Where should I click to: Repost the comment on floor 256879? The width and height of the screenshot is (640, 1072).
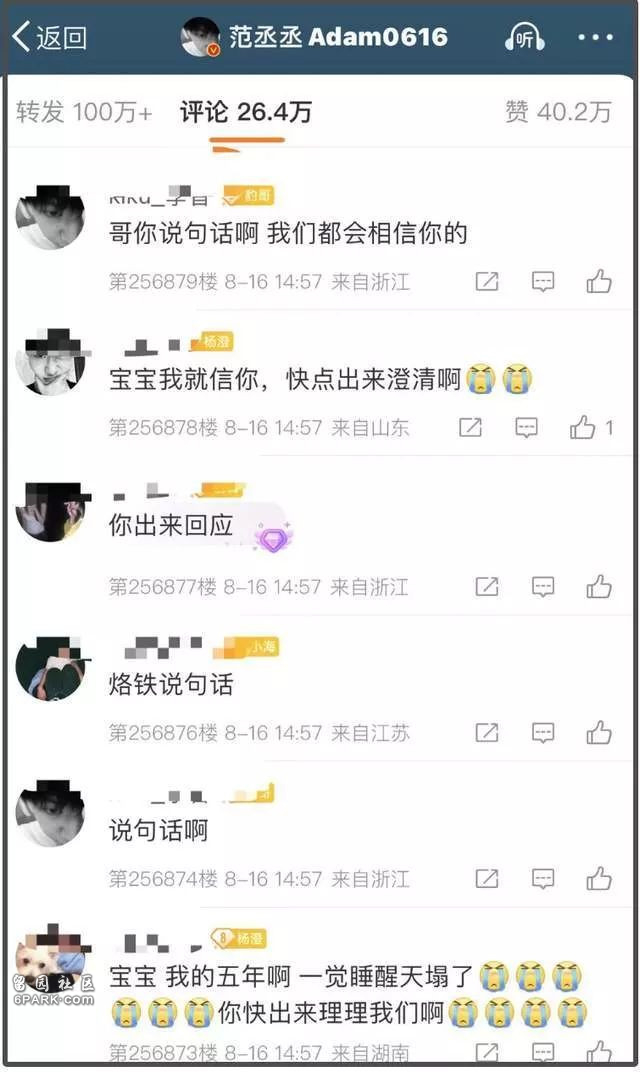[x=487, y=282]
